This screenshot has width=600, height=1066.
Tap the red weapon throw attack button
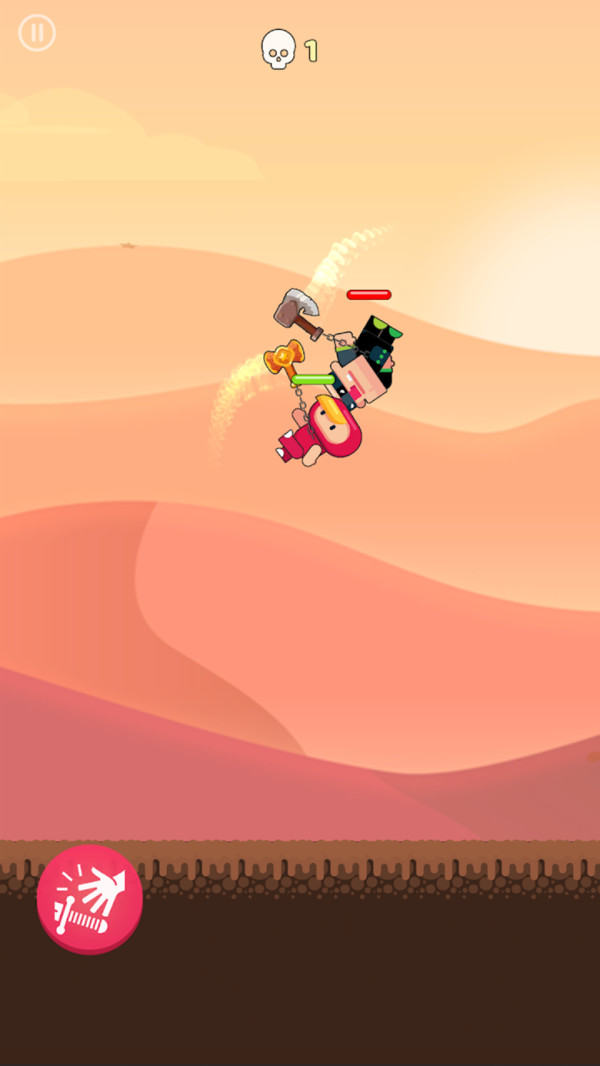(x=90, y=897)
